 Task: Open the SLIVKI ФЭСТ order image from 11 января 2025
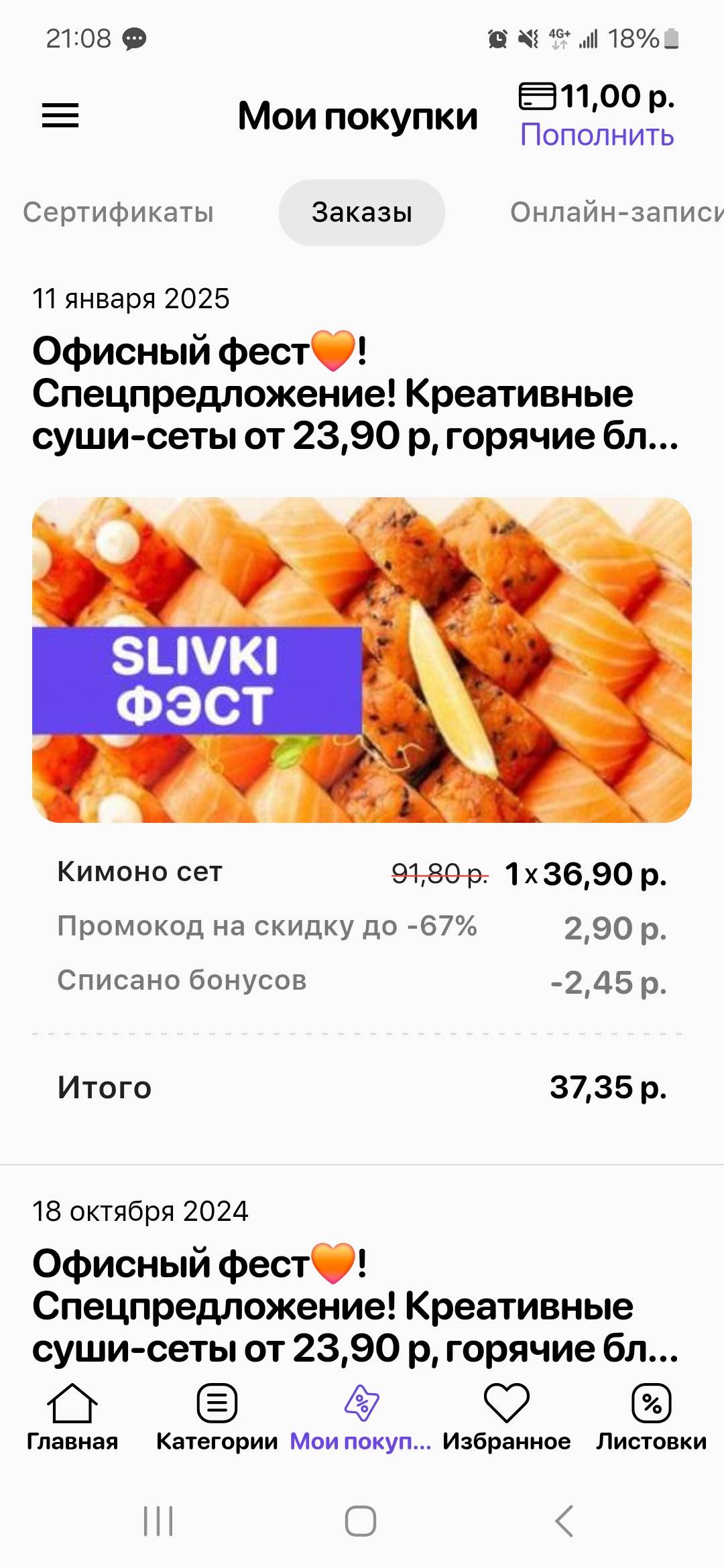point(362,660)
